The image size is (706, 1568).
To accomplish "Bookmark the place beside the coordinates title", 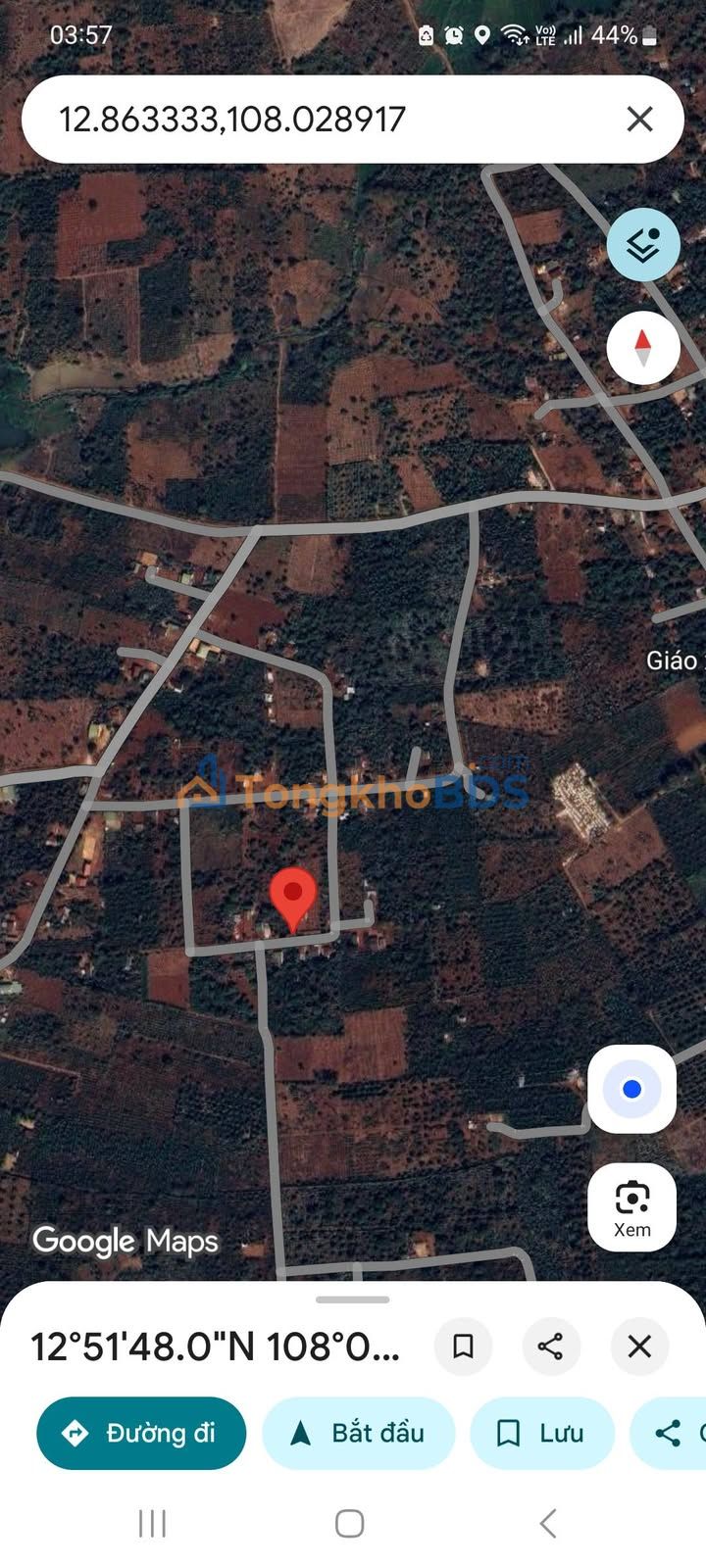I will pos(463,1347).
